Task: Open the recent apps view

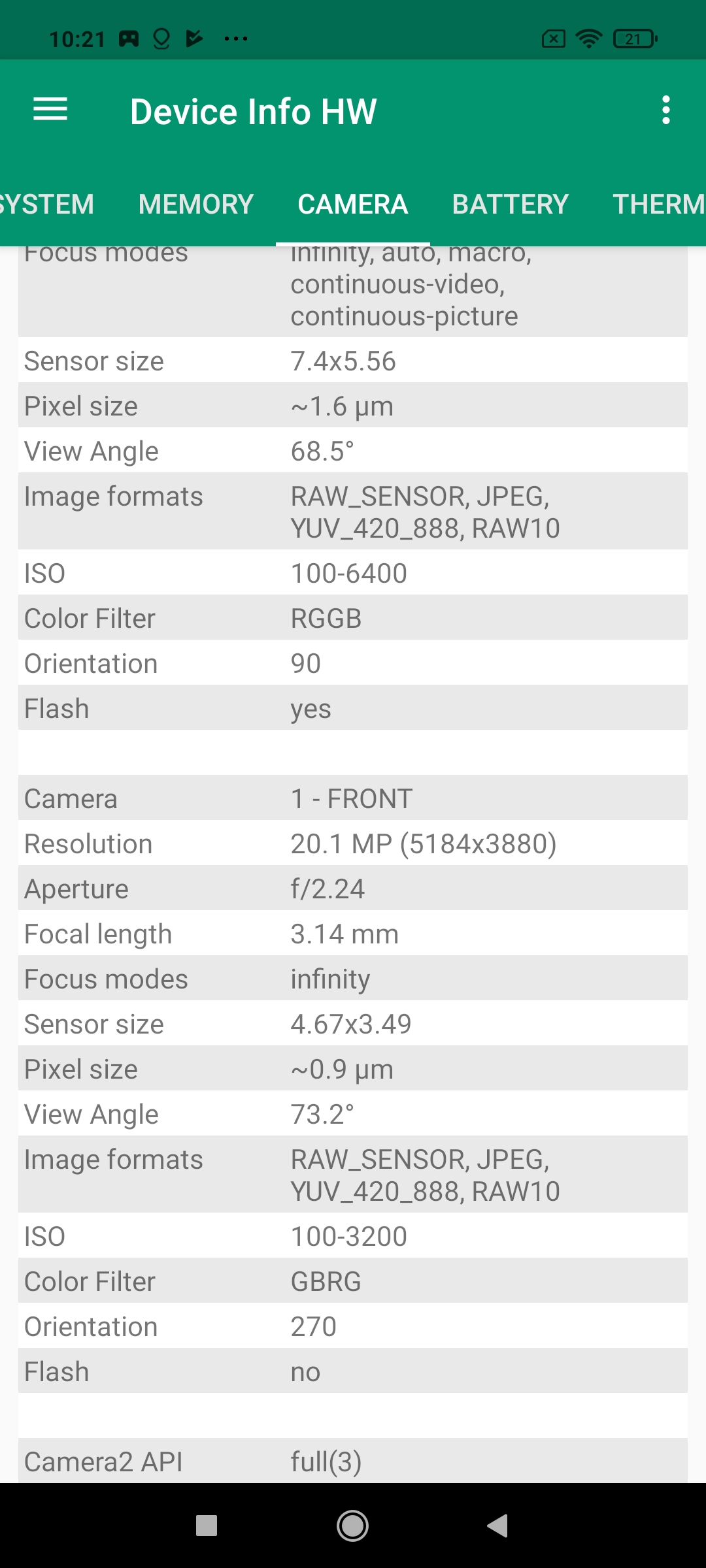Action: (x=207, y=1526)
